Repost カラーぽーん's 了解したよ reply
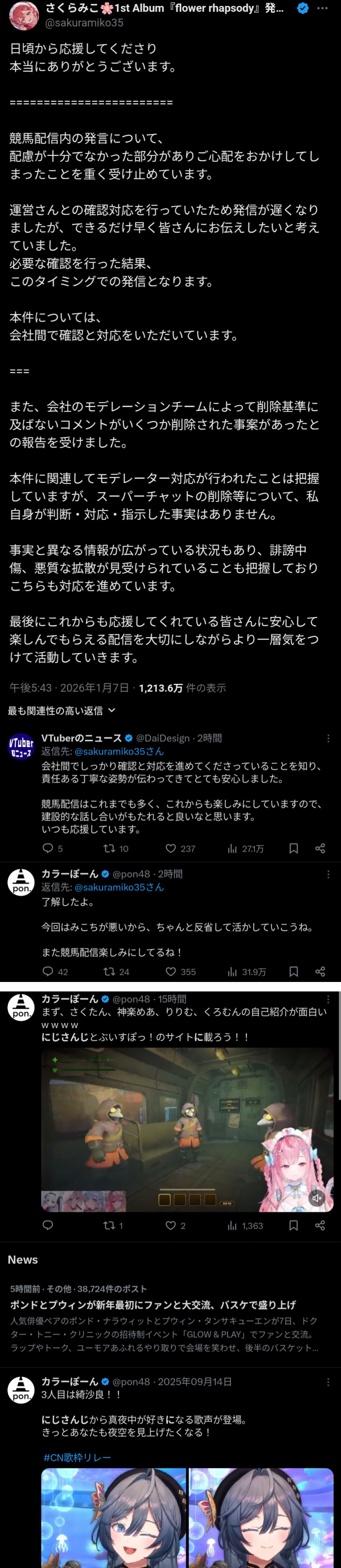 109,971
